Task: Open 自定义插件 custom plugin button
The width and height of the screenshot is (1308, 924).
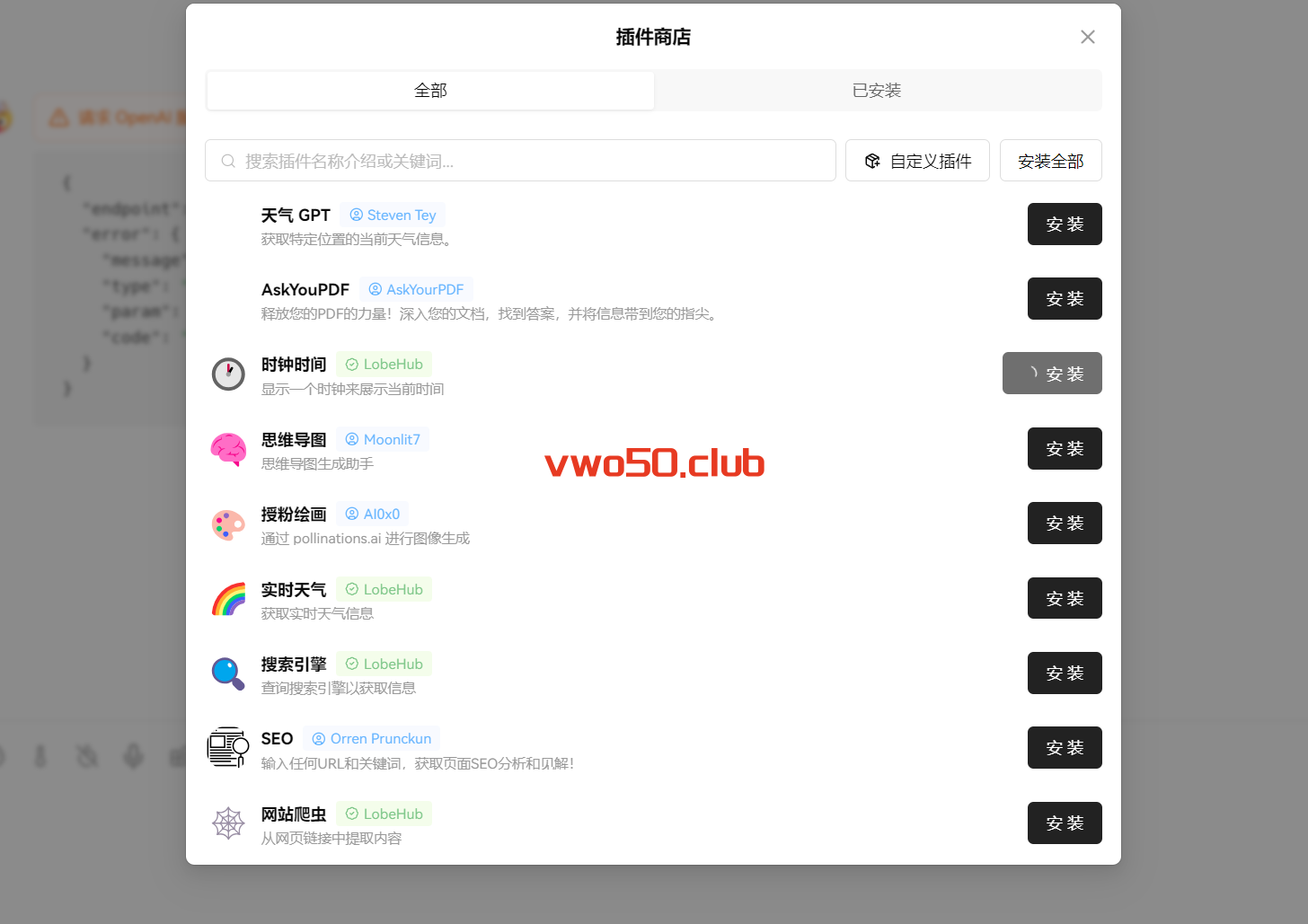Action: (x=917, y=161)
